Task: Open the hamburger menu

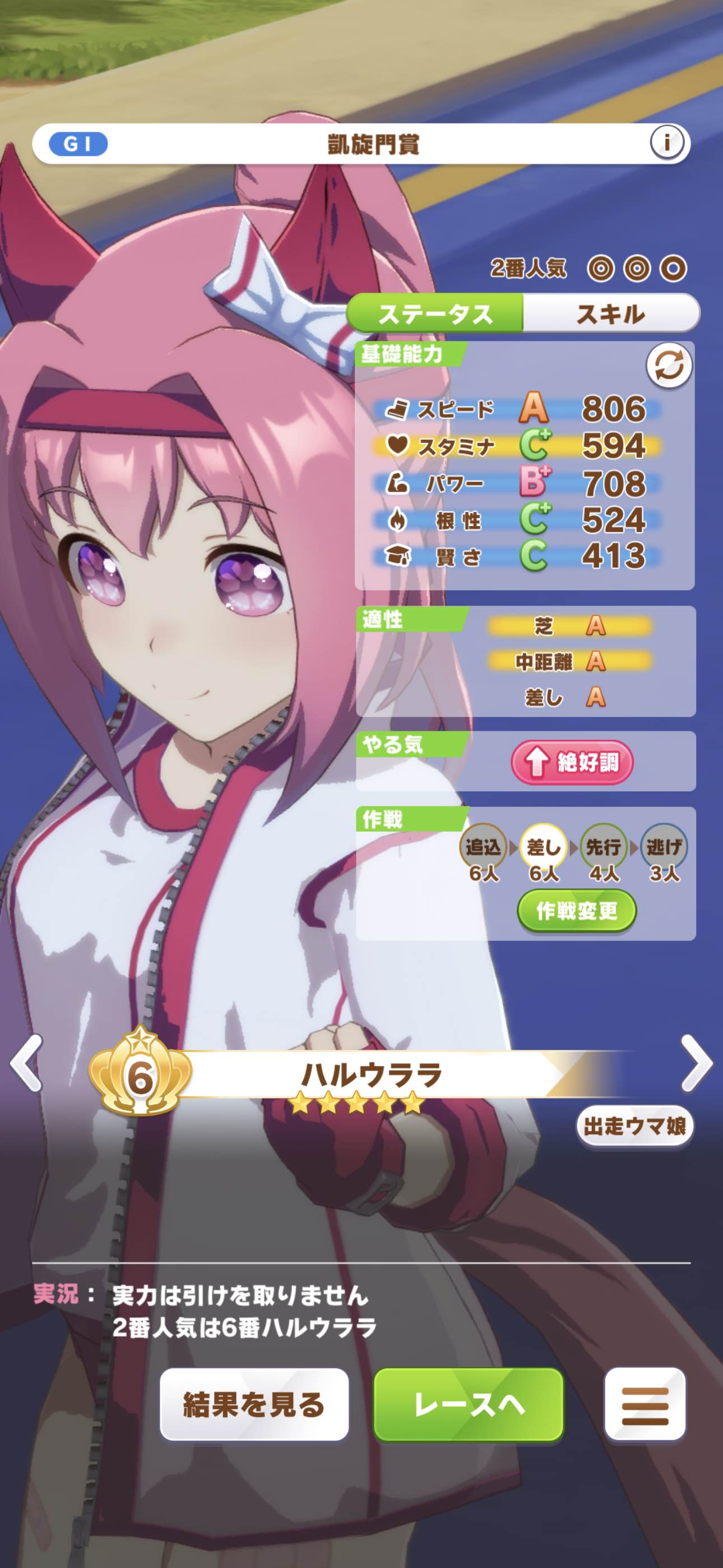Action: point(645,1405)
